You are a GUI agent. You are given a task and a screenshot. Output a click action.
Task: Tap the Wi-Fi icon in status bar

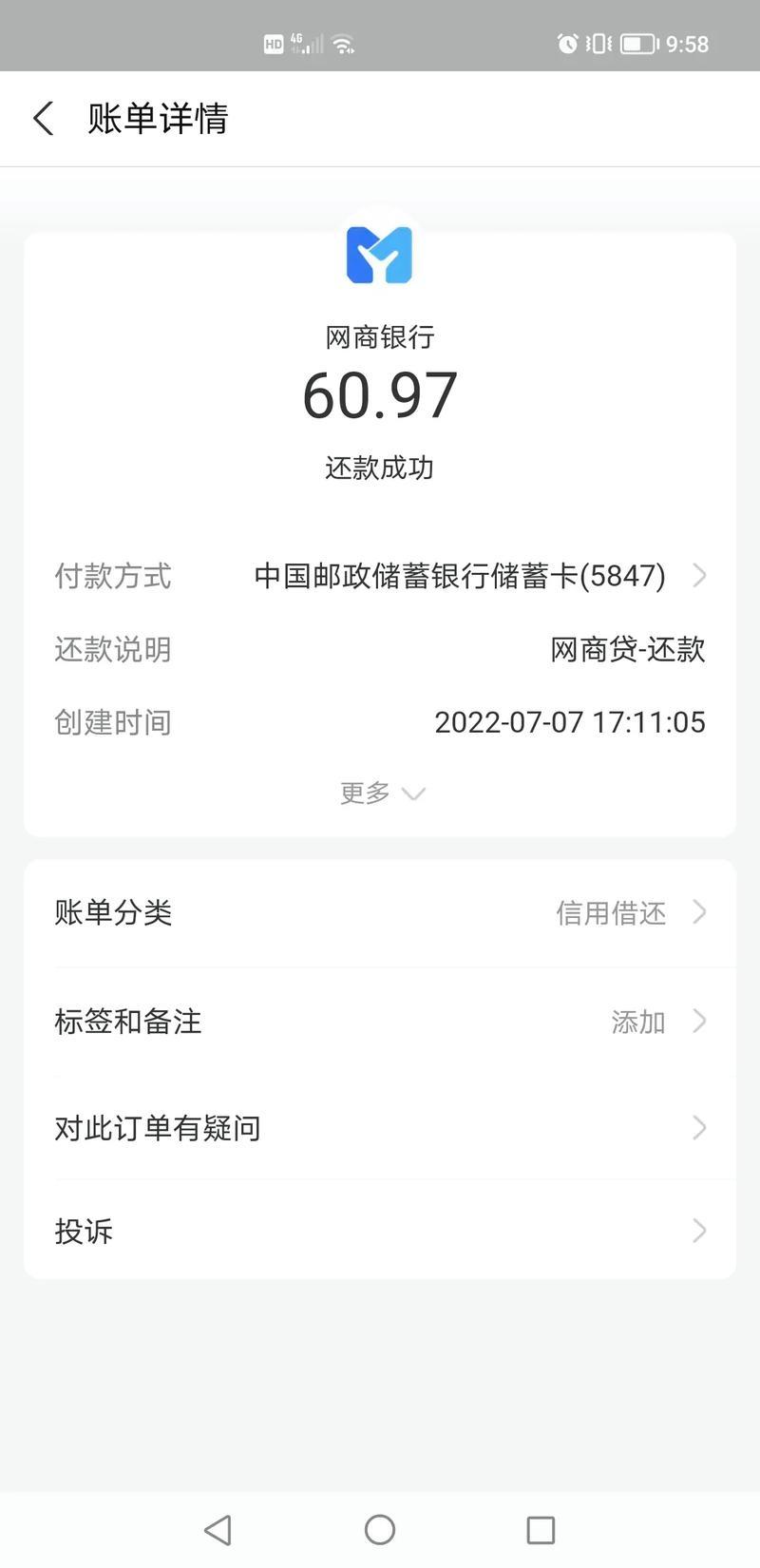340,43
